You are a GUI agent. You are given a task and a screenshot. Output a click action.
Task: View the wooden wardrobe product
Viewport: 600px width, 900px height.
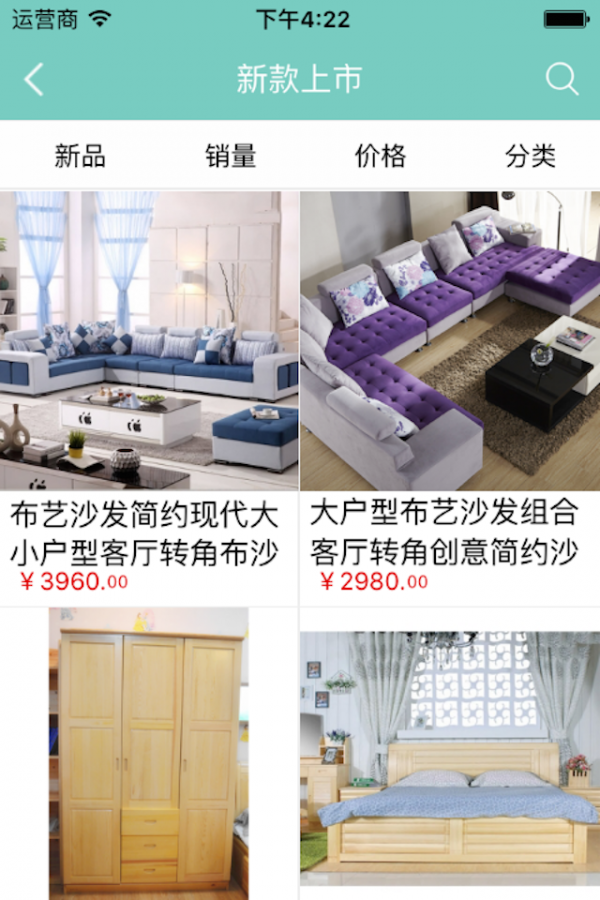[149, 755]
